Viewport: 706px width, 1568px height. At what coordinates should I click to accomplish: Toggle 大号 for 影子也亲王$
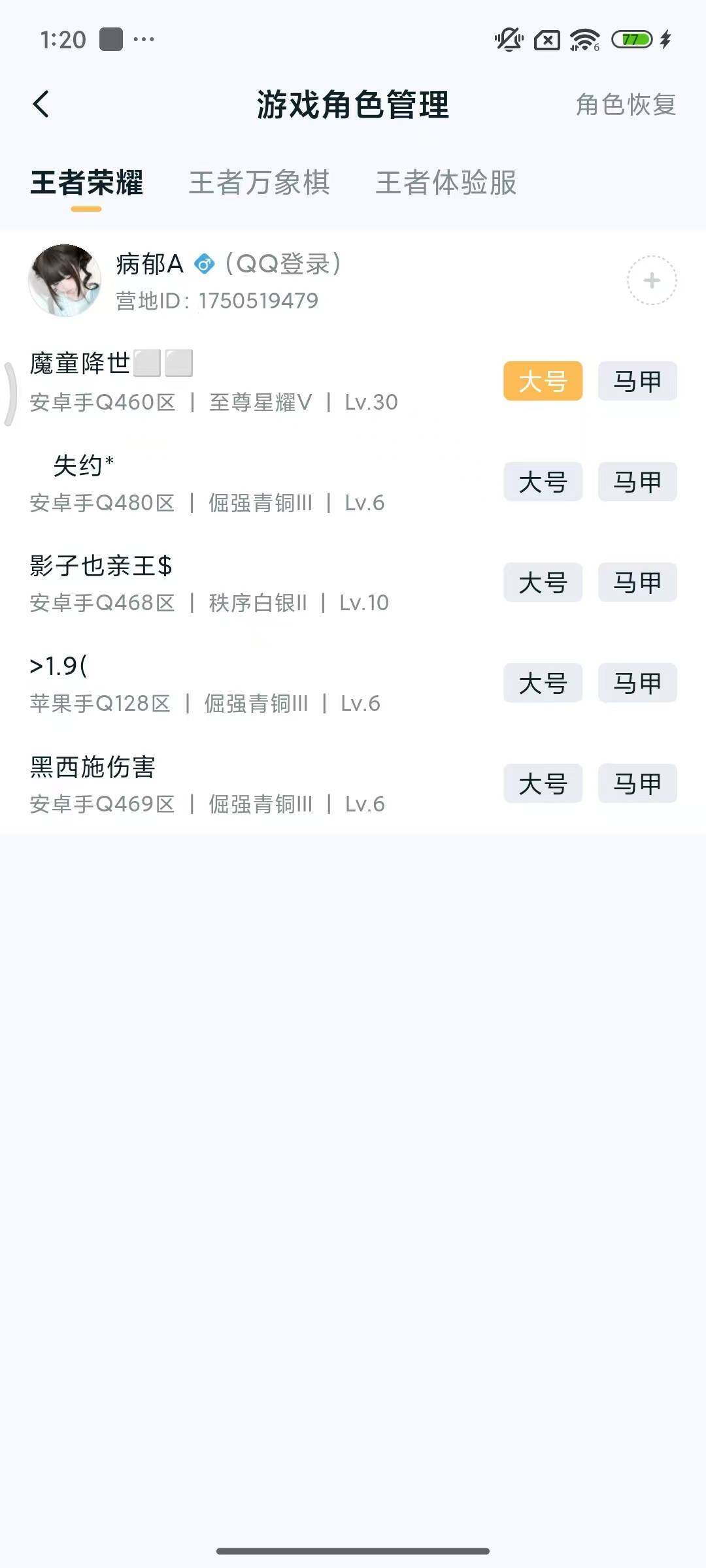click(x=543, y=582)
